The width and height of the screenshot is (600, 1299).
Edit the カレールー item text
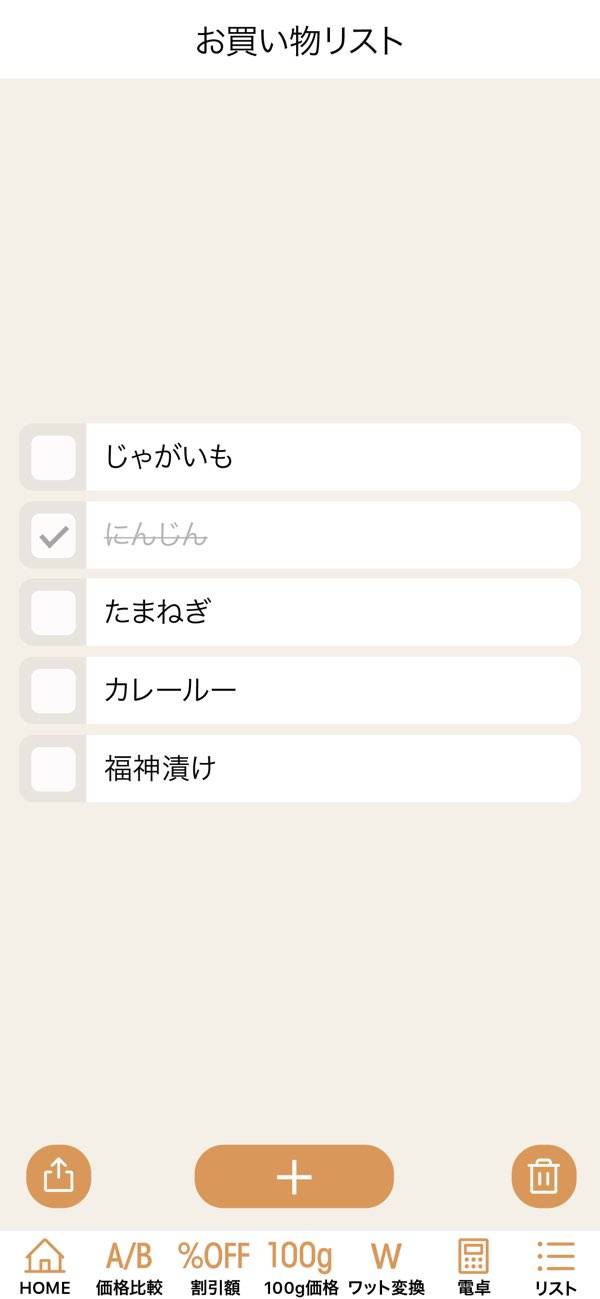coord(330,691)
